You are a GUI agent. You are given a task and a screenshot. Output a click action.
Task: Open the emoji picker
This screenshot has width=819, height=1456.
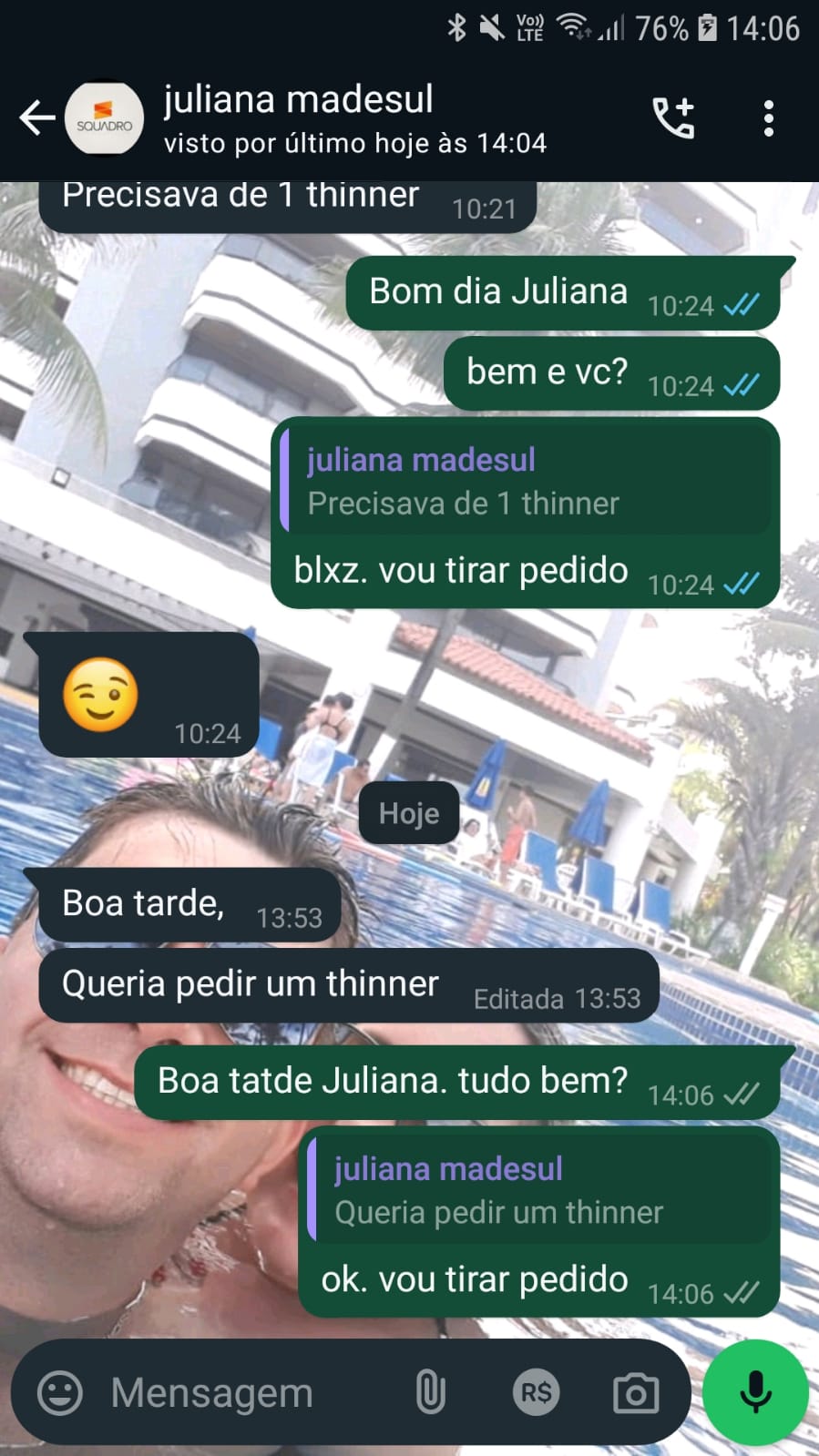coord(60,1392)
